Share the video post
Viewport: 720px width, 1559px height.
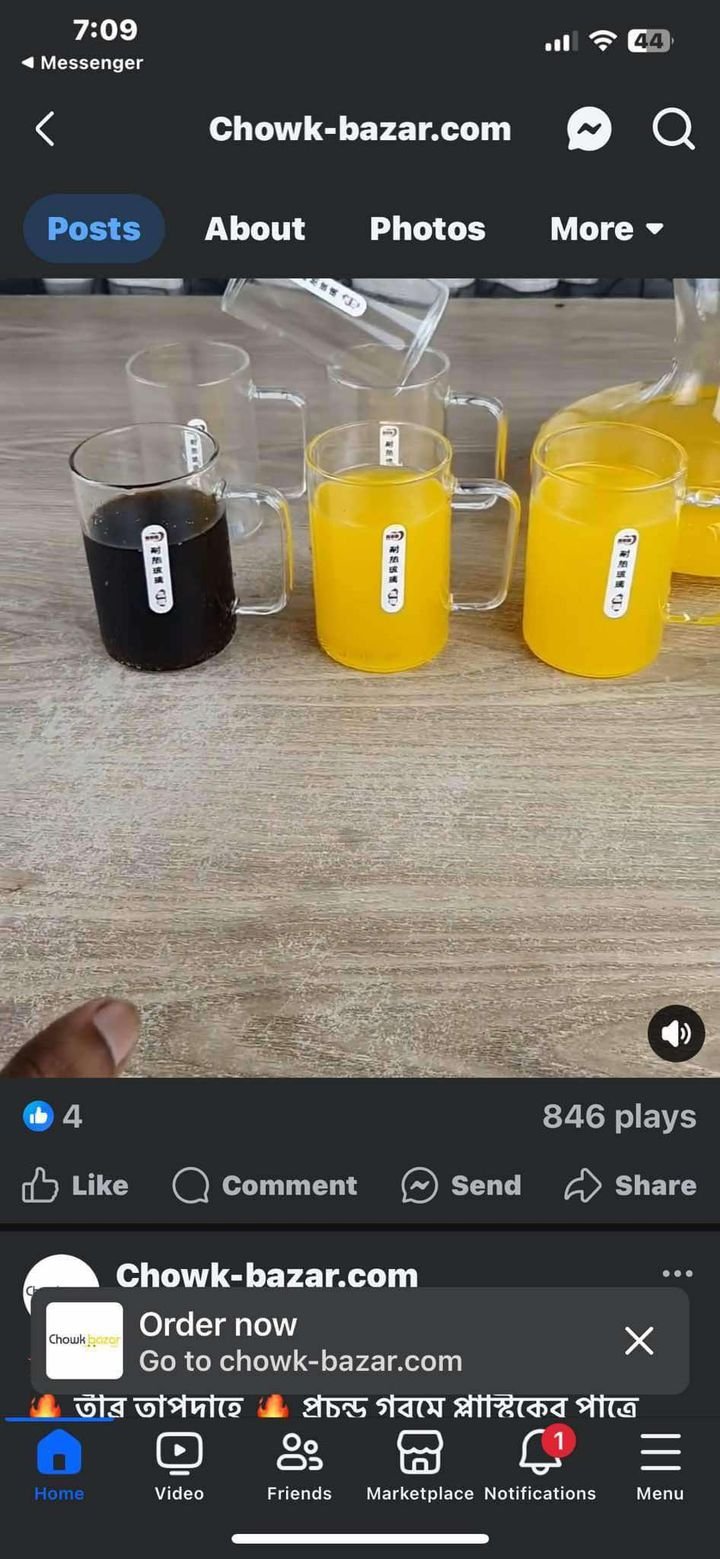pos(630,1186)
